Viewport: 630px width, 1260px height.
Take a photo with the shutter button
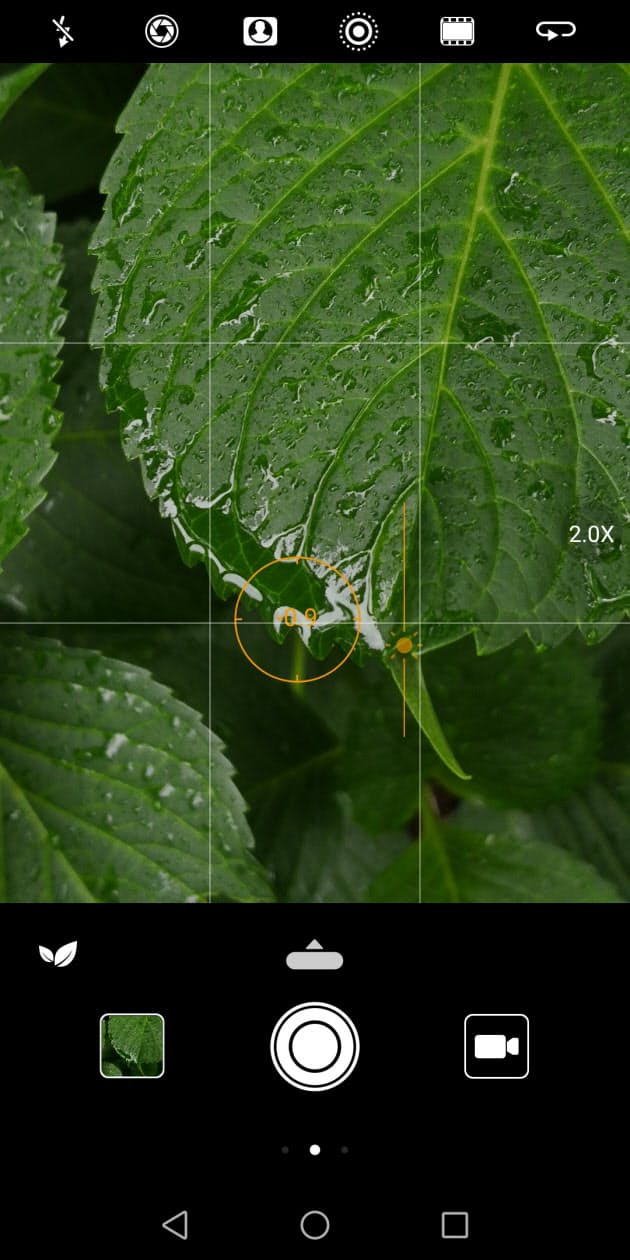pyautogui.click(x=315, y=1046)
